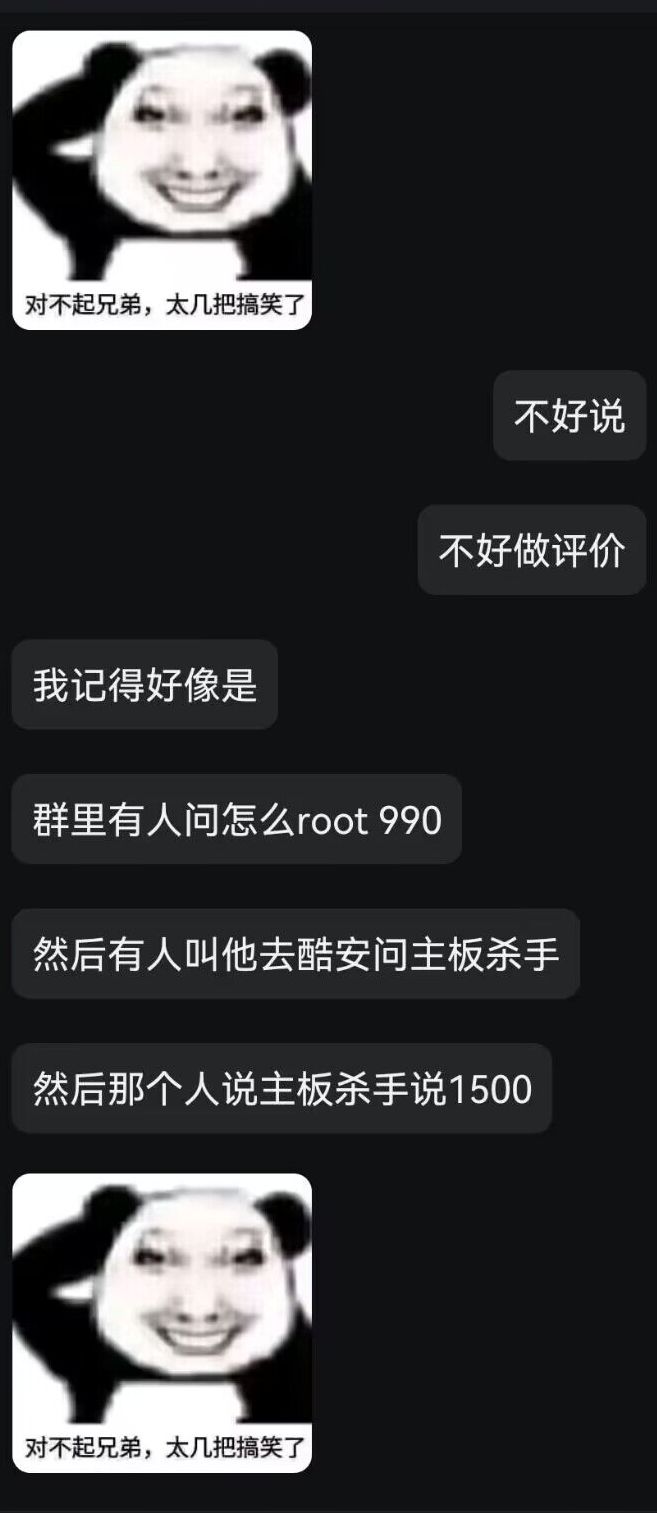
Task: Open the panda meme image above the 不好说 message
Action: (162, 180)
